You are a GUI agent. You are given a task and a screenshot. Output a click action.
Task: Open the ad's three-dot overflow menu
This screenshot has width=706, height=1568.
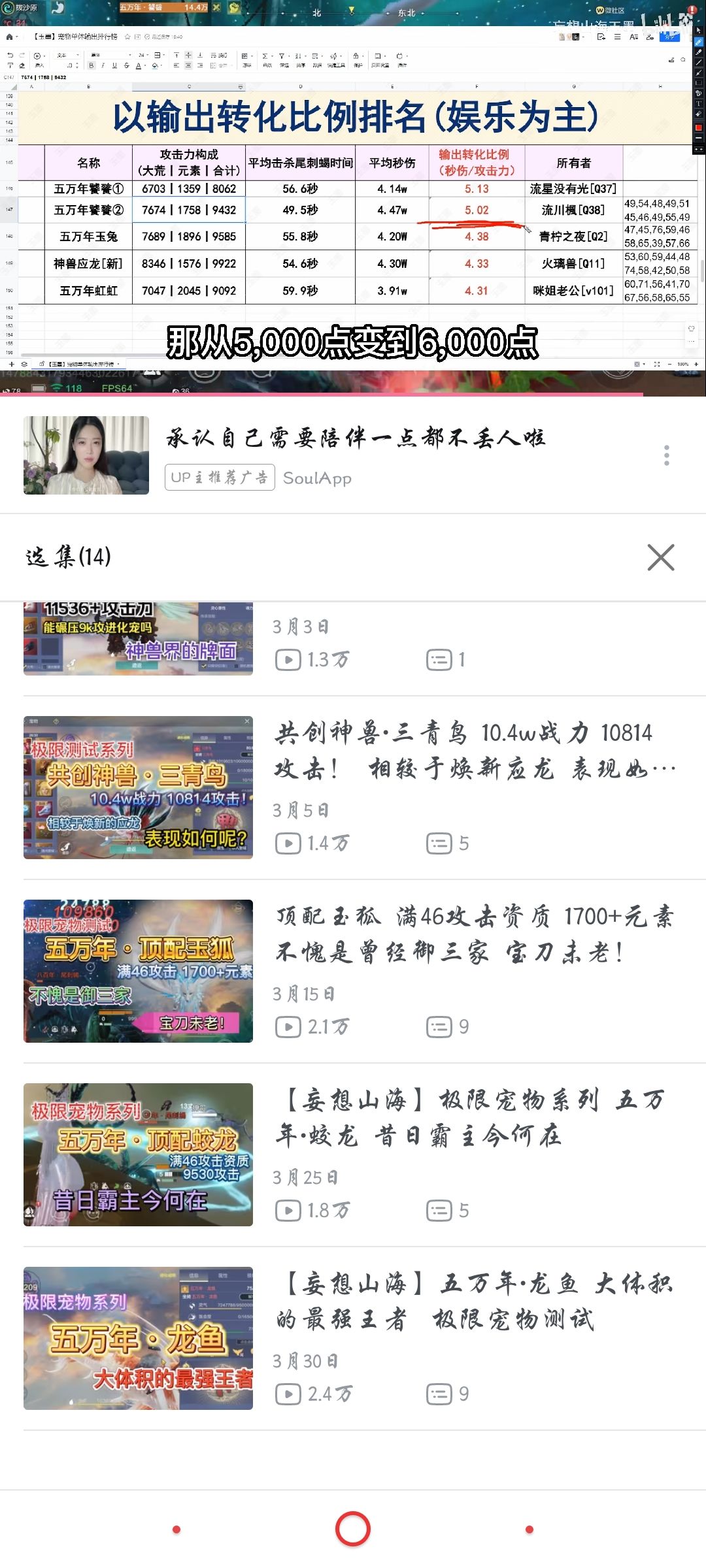tap(666, 455)
